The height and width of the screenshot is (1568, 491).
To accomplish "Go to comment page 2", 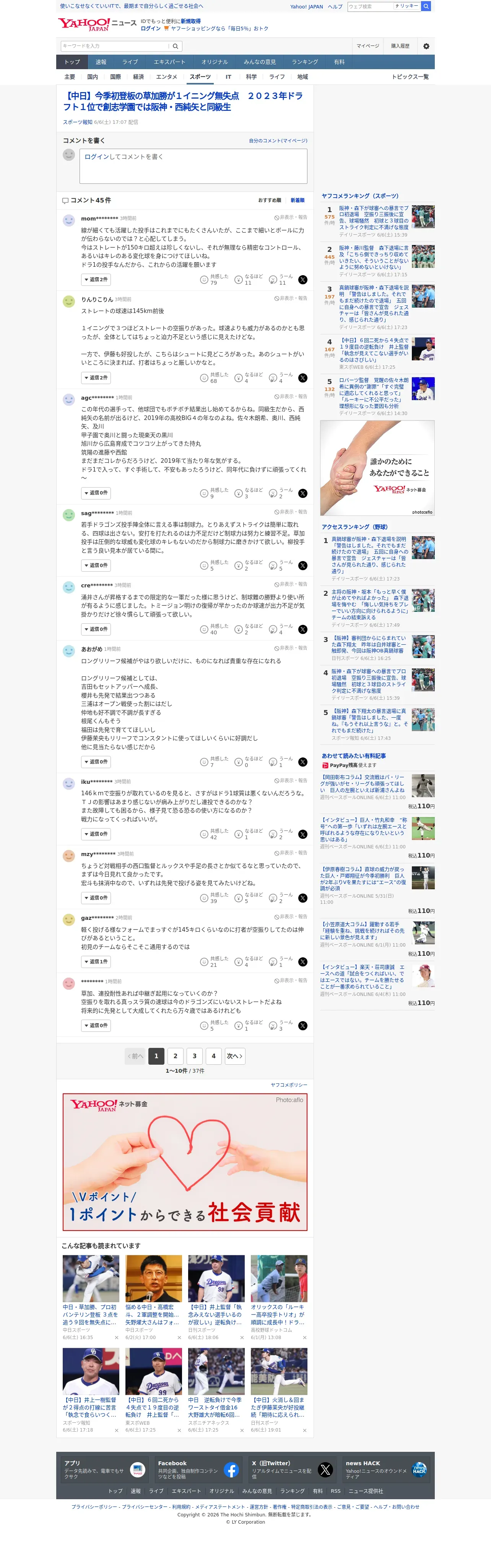I will pyautogui.click(x=176, y=1056).
